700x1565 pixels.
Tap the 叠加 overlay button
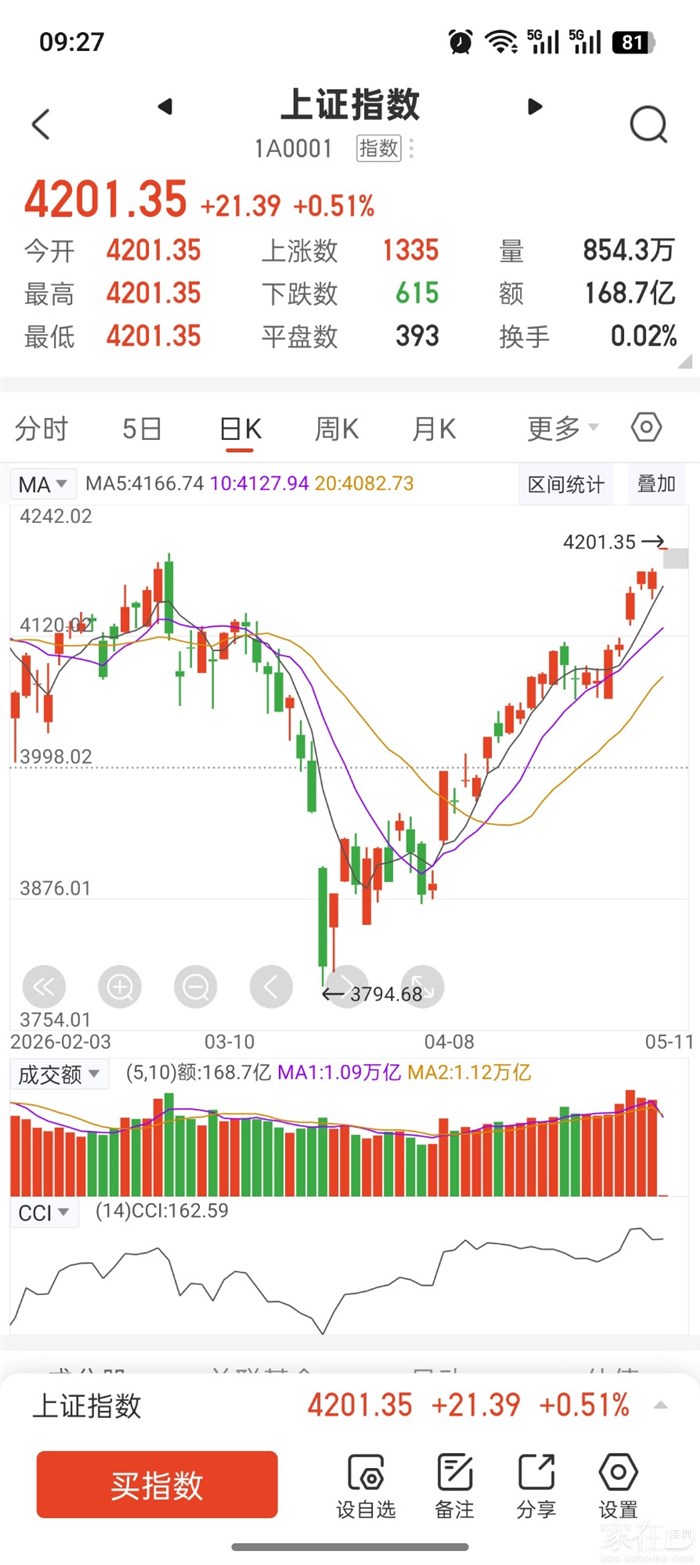[656, 484]
